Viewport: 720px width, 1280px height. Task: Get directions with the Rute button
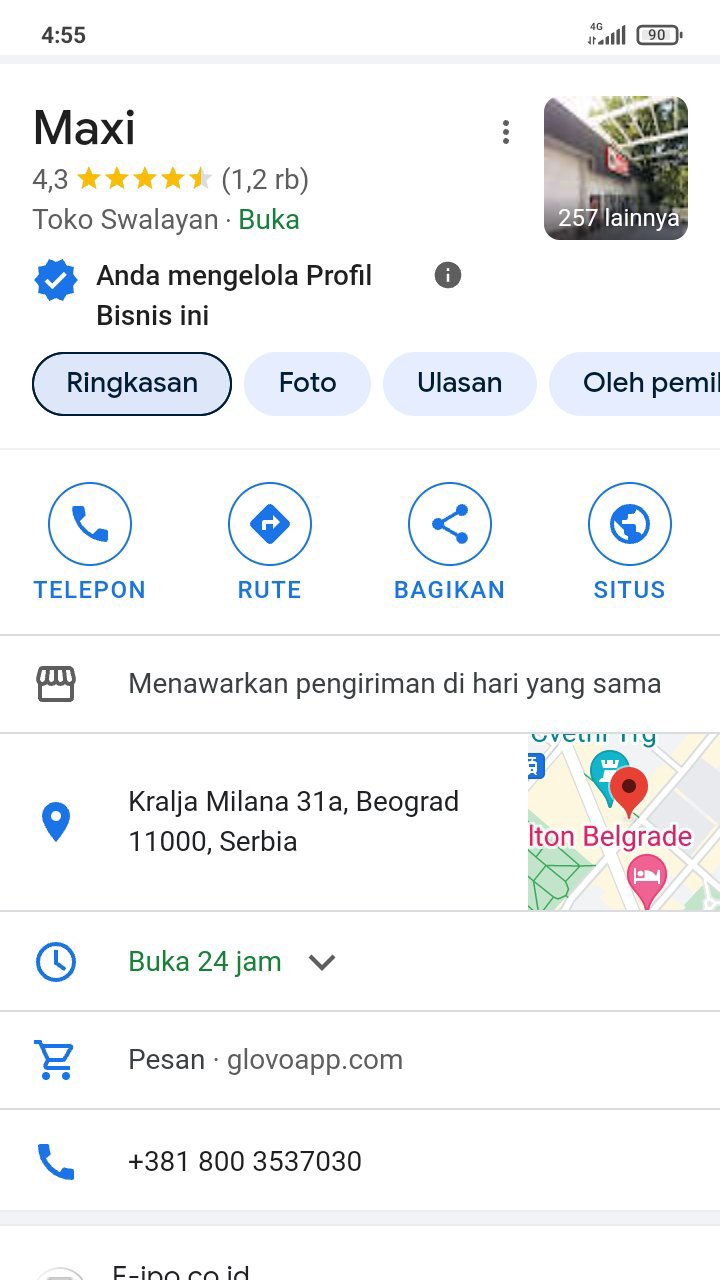coord(270,542)
